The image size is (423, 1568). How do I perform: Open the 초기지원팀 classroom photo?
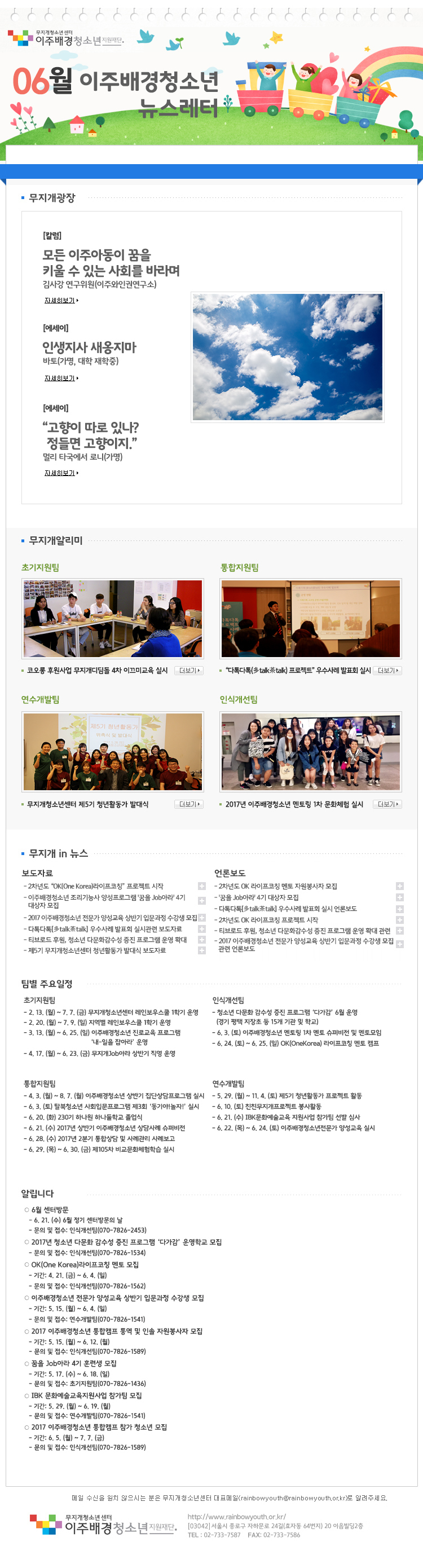coord(113,618)
